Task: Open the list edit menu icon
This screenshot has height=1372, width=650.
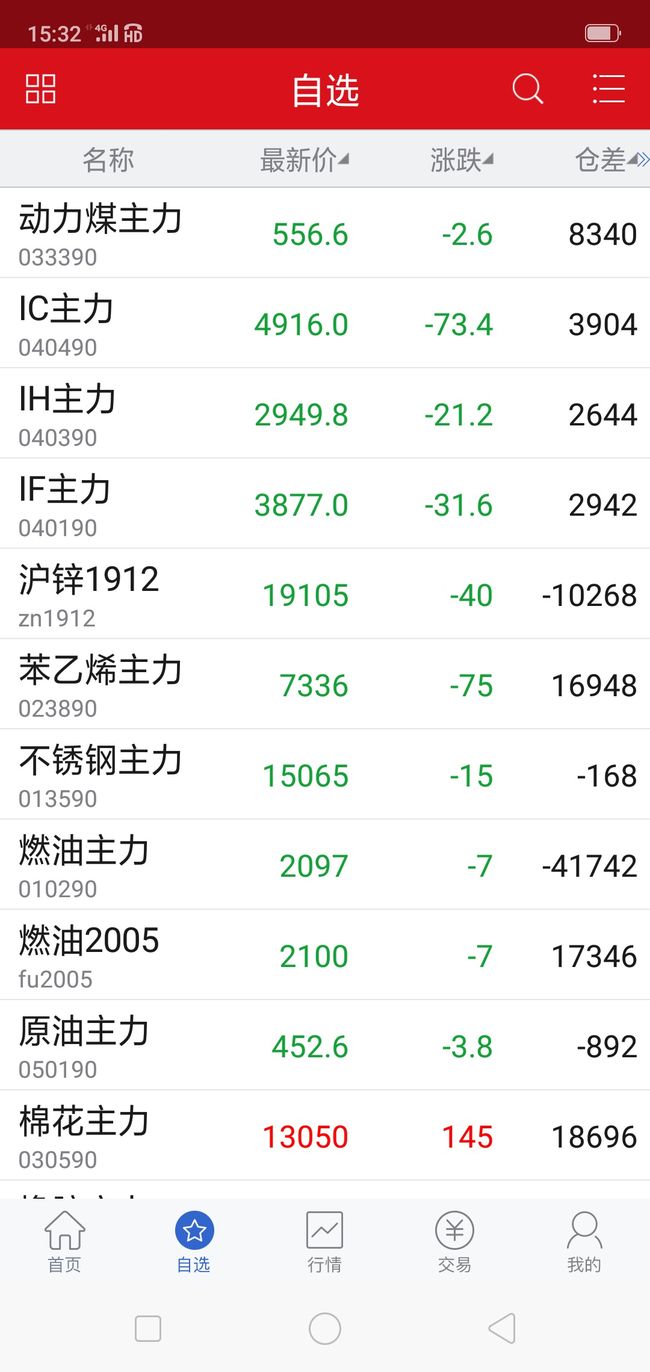Action: click(608, 89)
